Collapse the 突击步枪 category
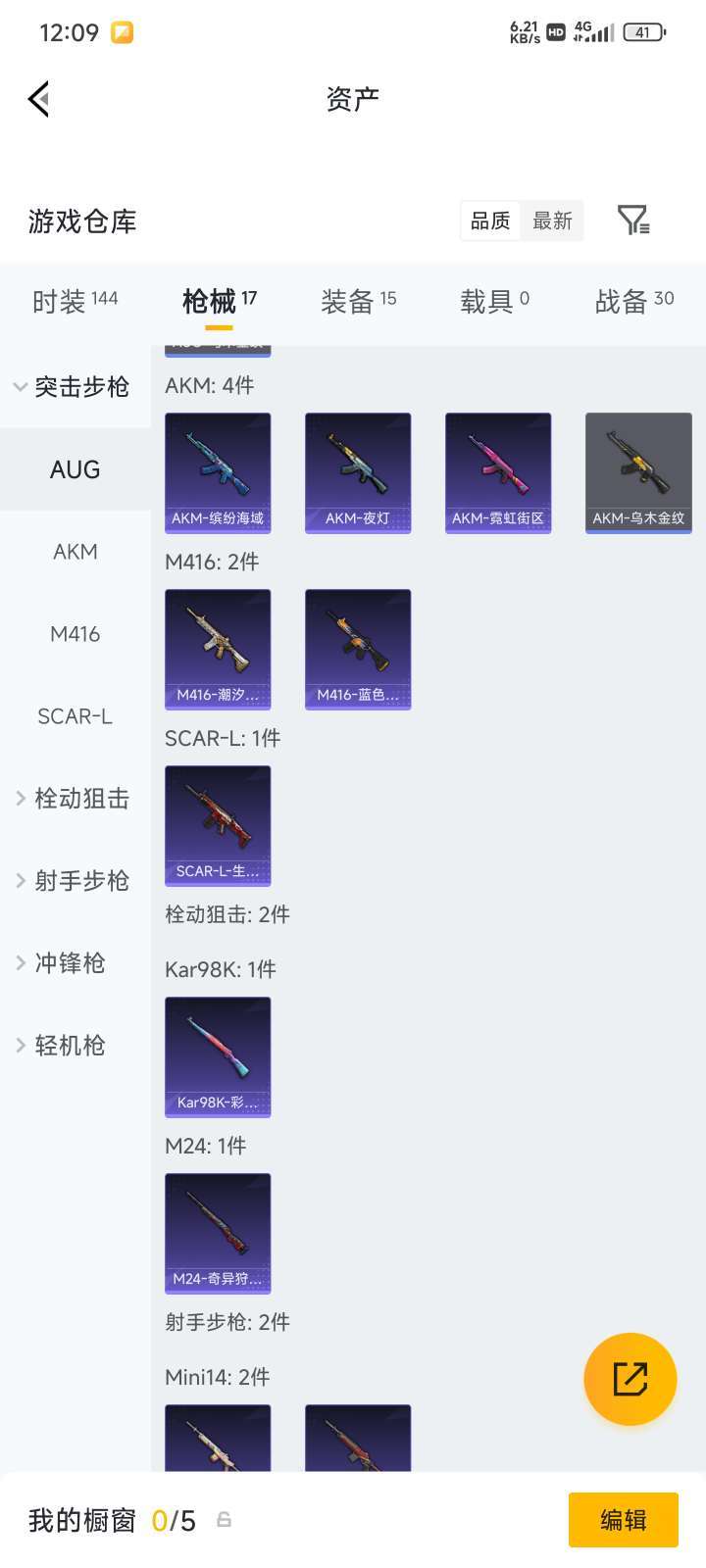This screenshot has width=706, height=1568. 75,387
